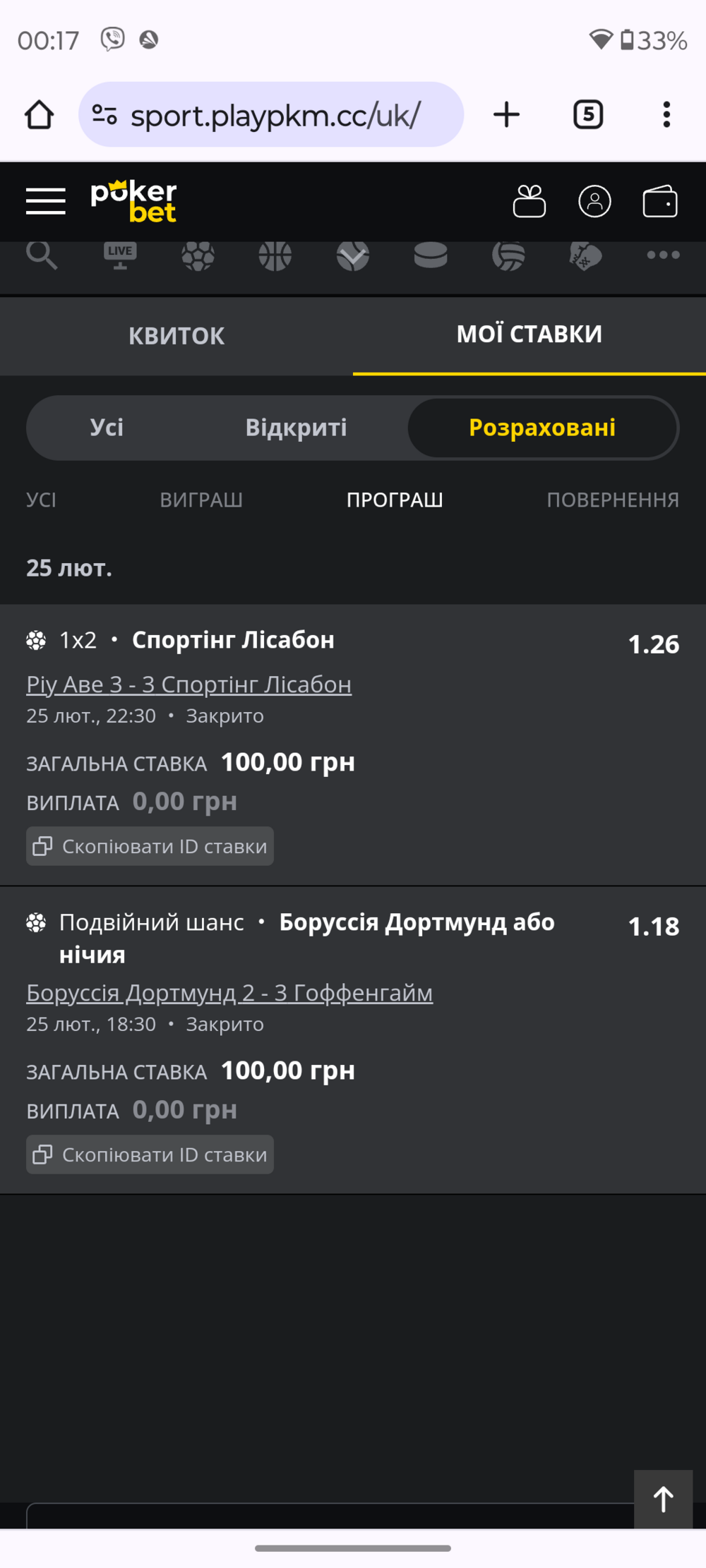Open the Ріу Аве - Спортінг Лісабон match link

189,685
